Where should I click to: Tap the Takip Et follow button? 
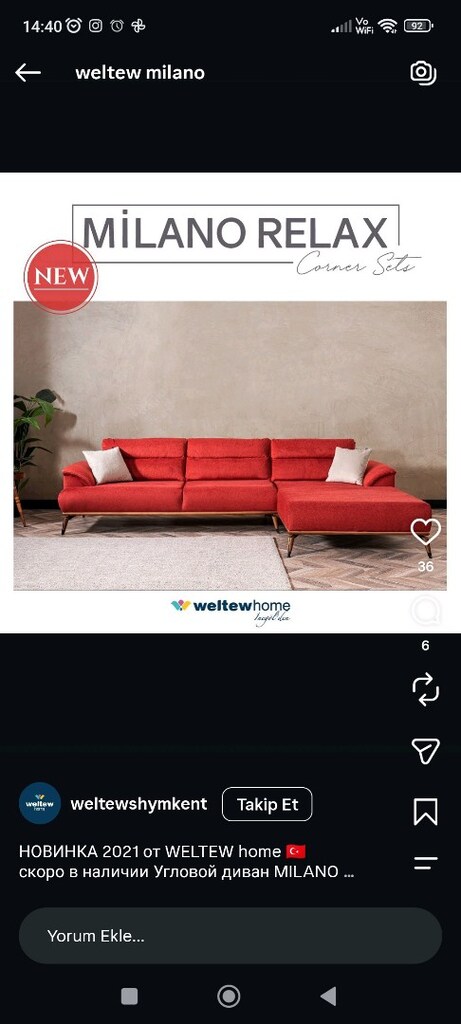click(x=267, y=804)
